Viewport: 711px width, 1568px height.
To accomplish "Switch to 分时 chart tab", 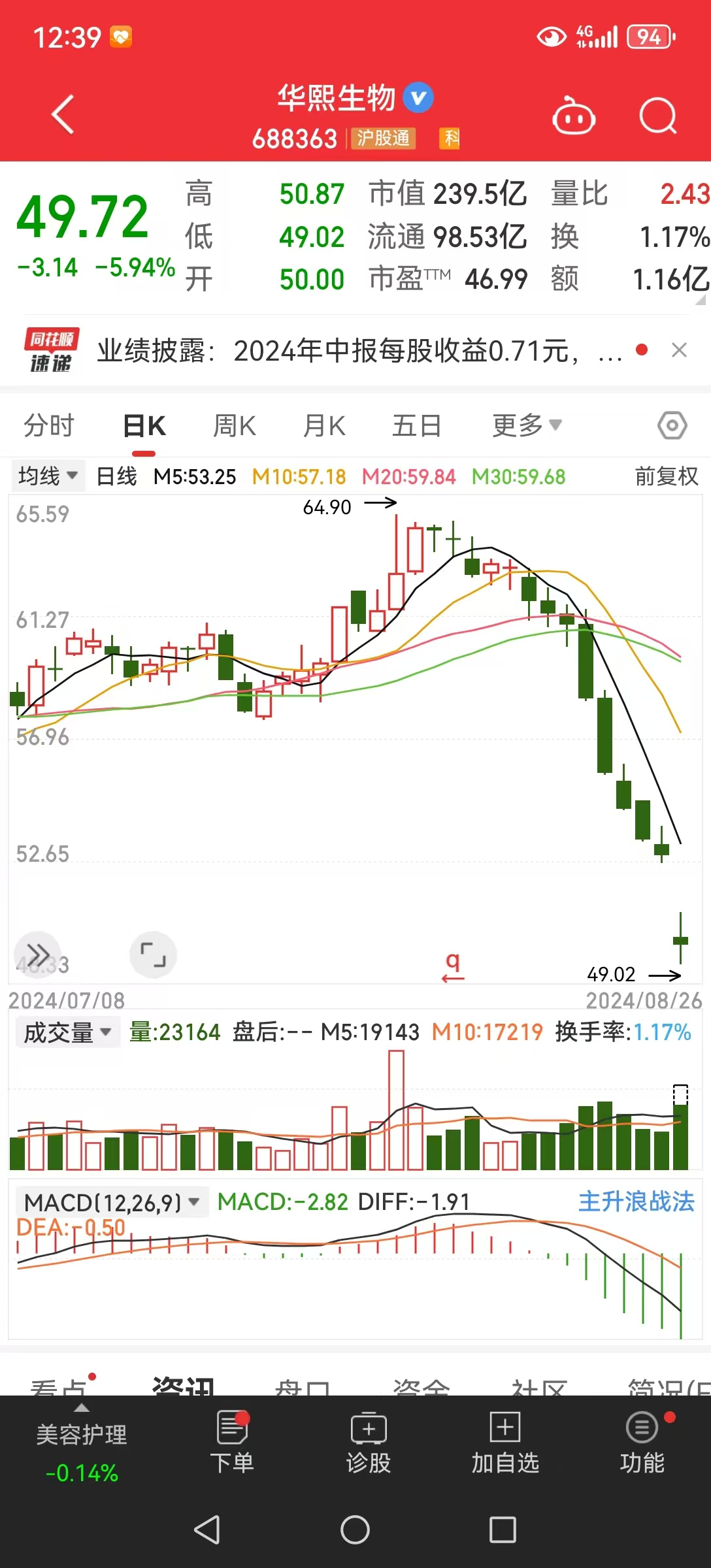I will (x=49, y=426).
